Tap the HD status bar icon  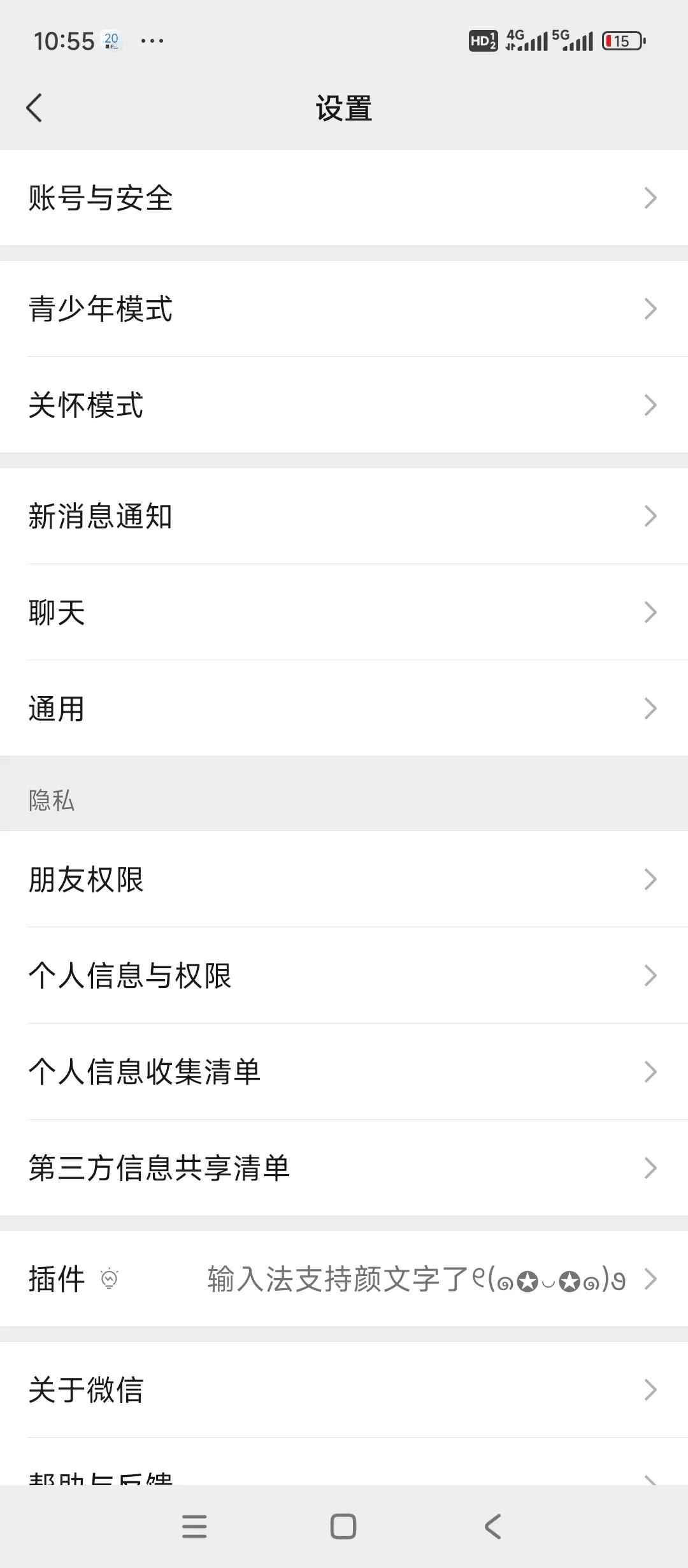coord(483,40)
